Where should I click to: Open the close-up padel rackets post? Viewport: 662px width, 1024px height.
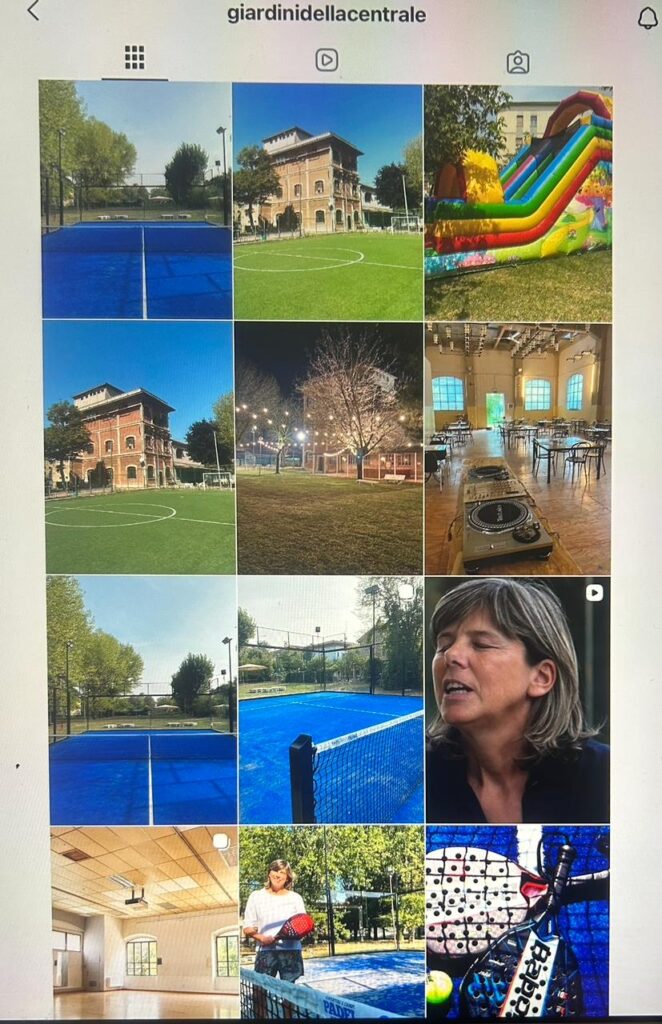pyautogui.click(x=517, y=921)
